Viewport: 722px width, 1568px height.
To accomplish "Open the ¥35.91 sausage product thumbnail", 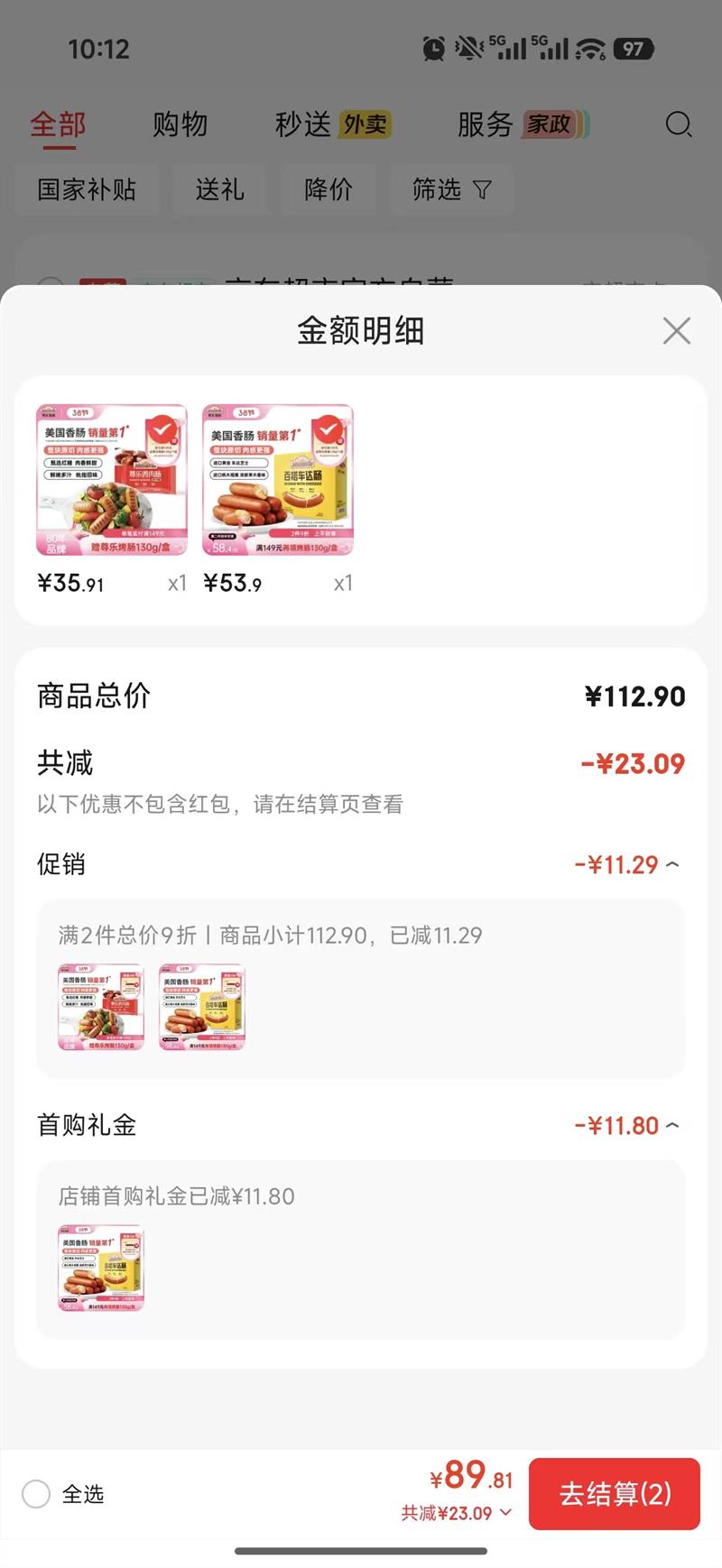I will tap(112, 480).
